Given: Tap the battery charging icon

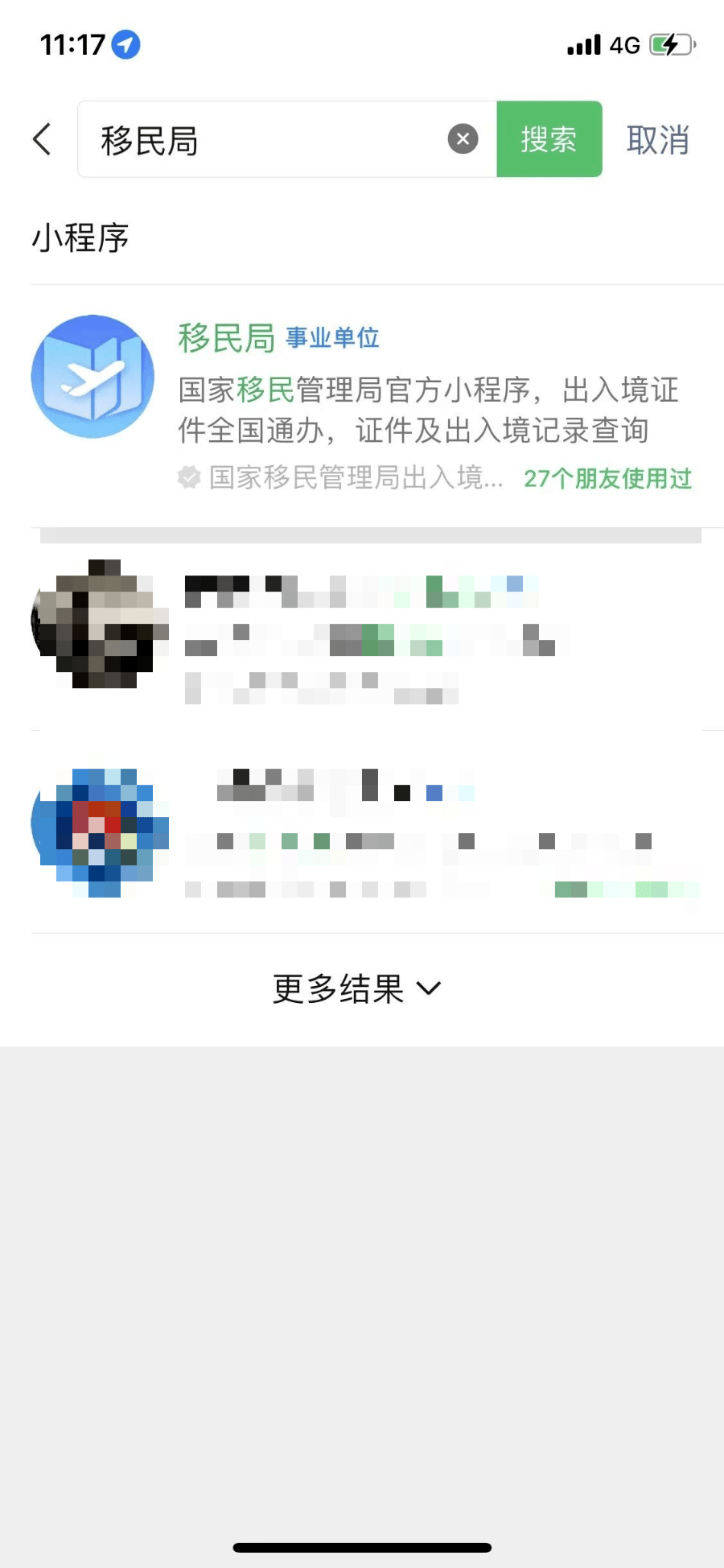Looking at the screenshot, I should 672,44.
